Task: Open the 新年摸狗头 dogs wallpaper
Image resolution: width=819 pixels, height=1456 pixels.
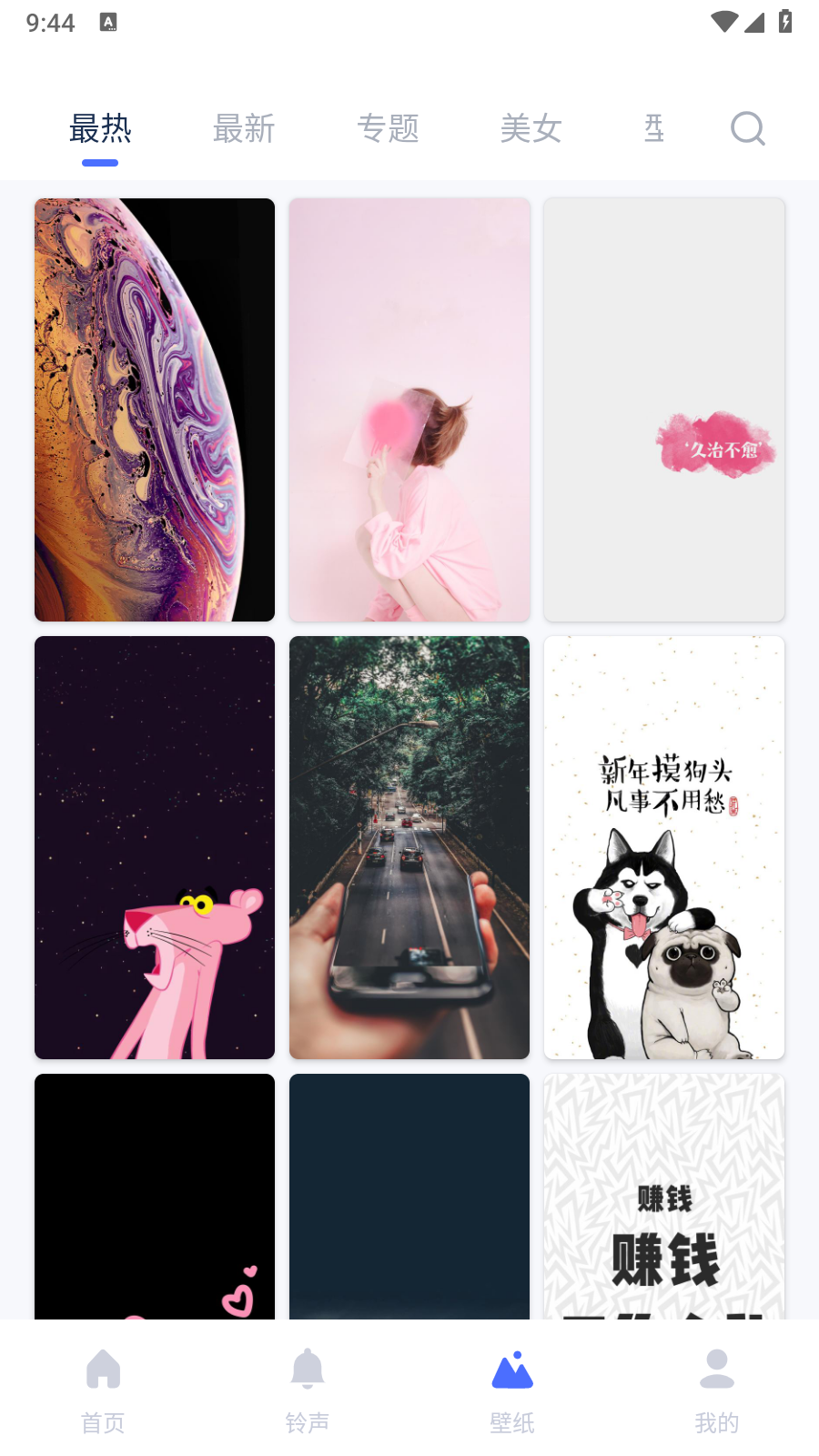Action: coord(664,847)
